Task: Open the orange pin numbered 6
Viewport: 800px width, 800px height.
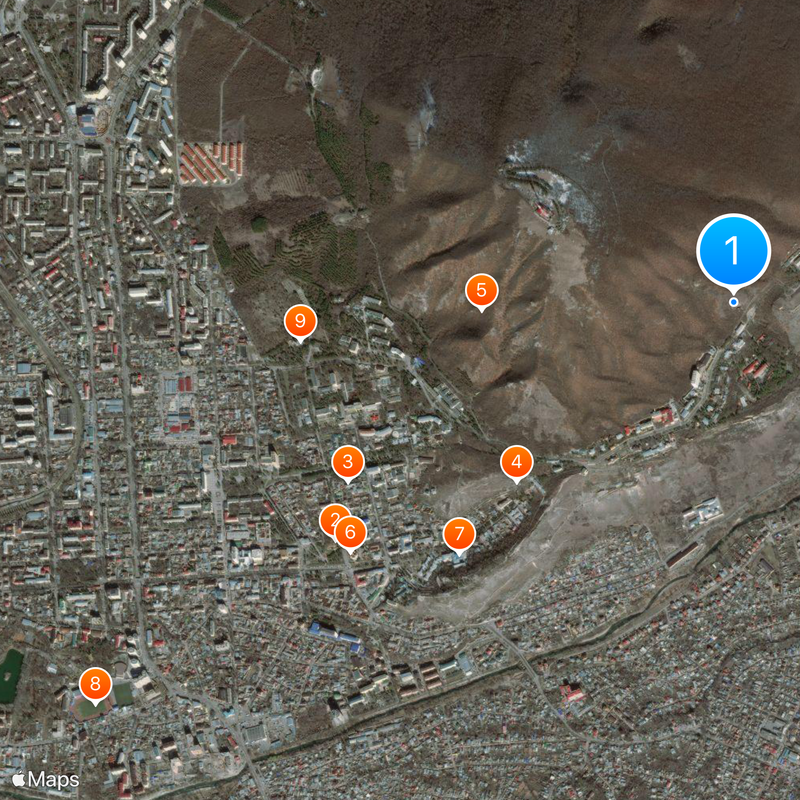Action: click(352, 532)
